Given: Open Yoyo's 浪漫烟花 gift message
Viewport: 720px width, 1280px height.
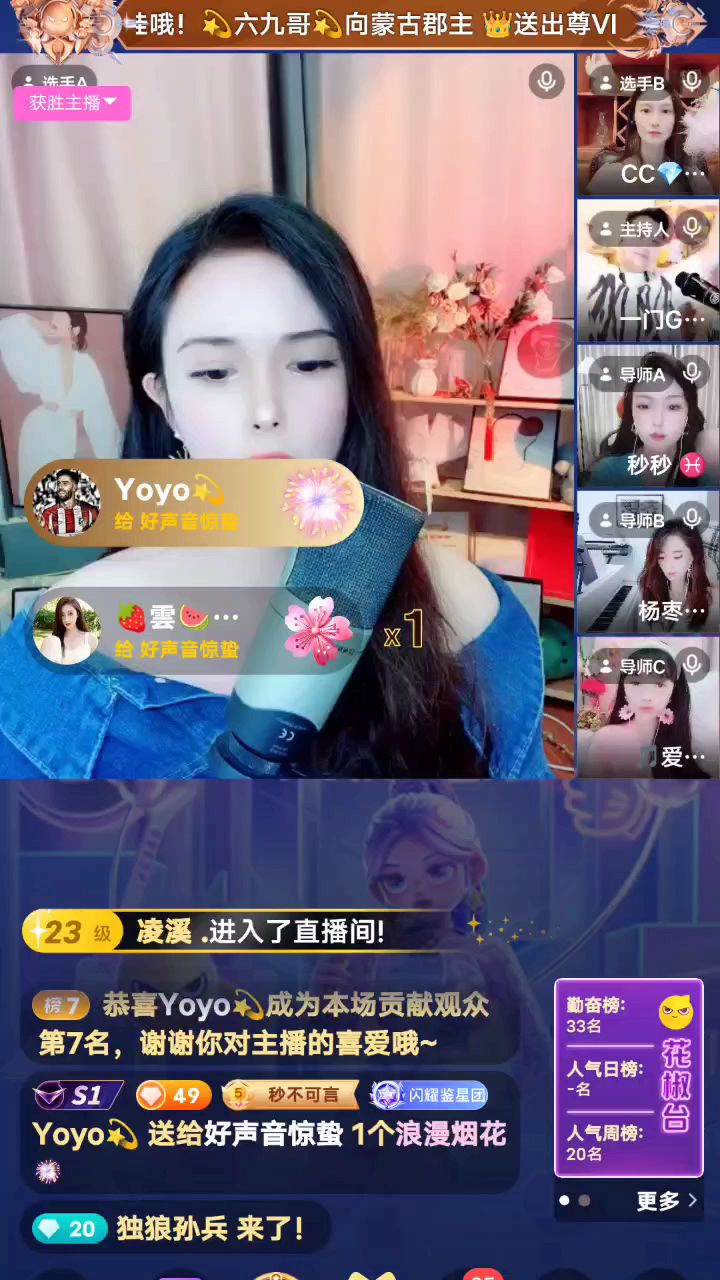Looking at the screenshot, I should 270,1135.
